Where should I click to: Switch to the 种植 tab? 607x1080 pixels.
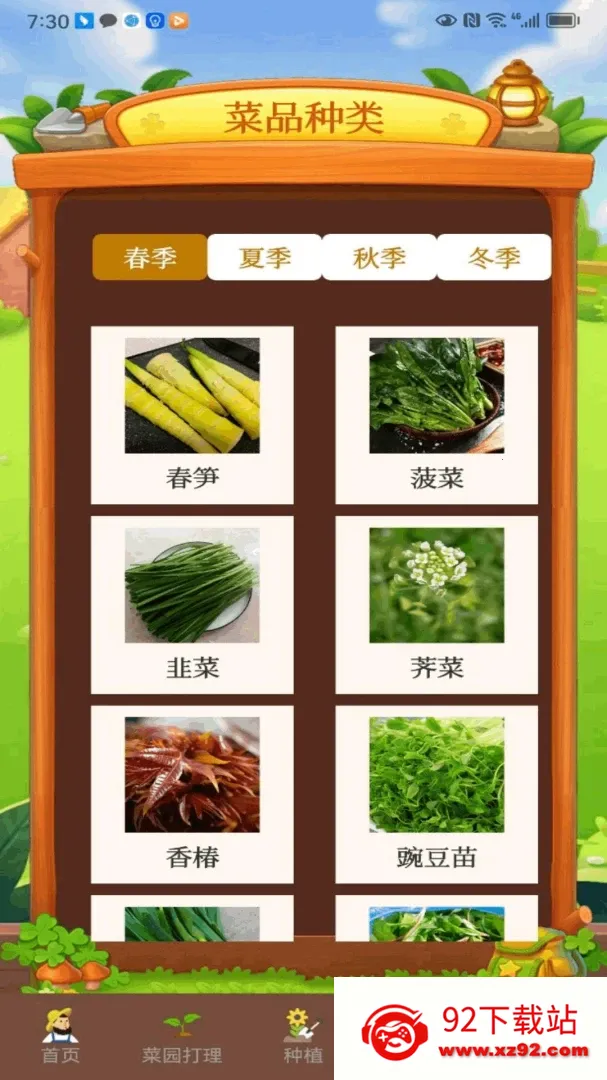click(x=303, y=1035)
